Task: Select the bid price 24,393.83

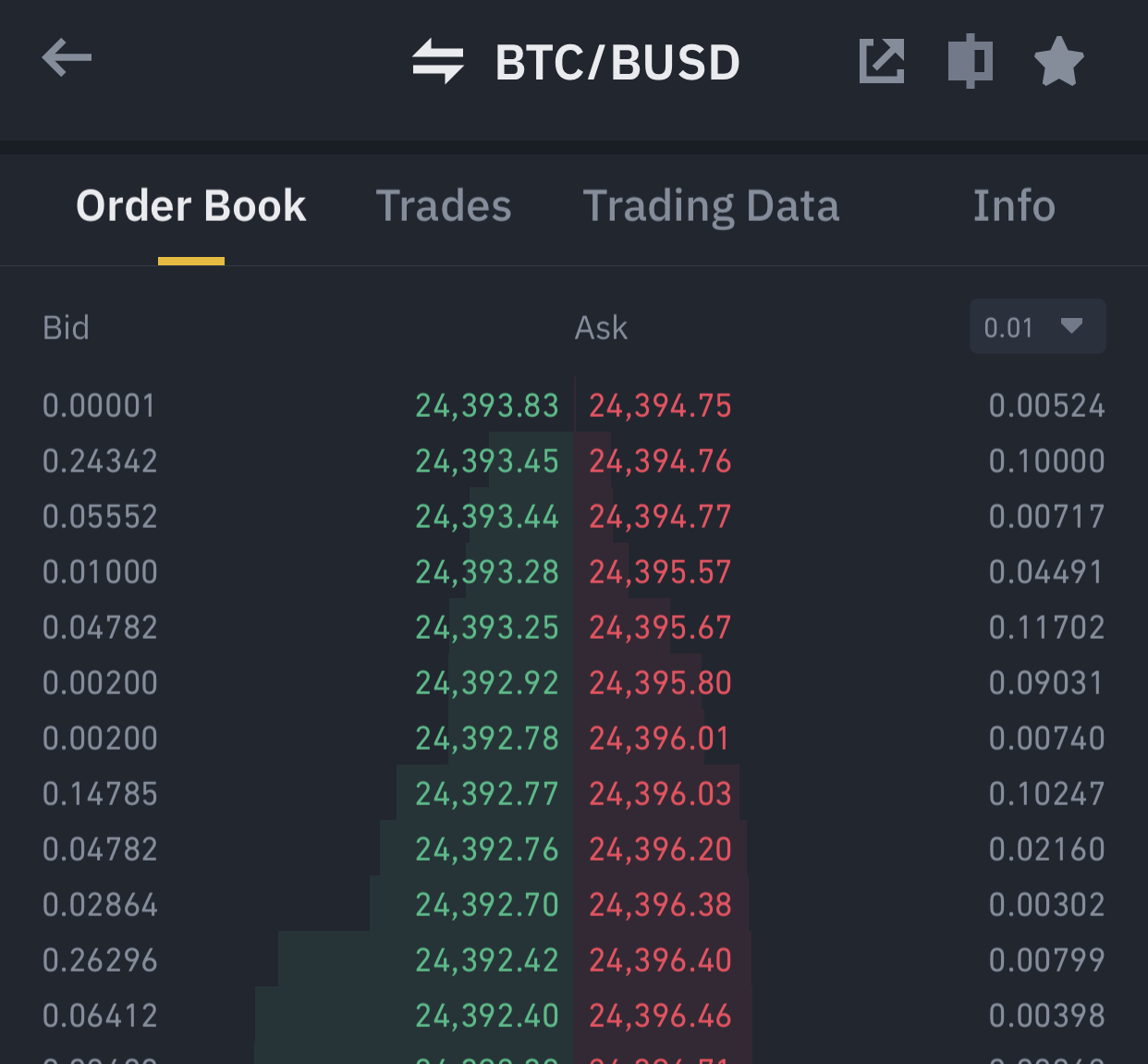Action: [486, 406]
